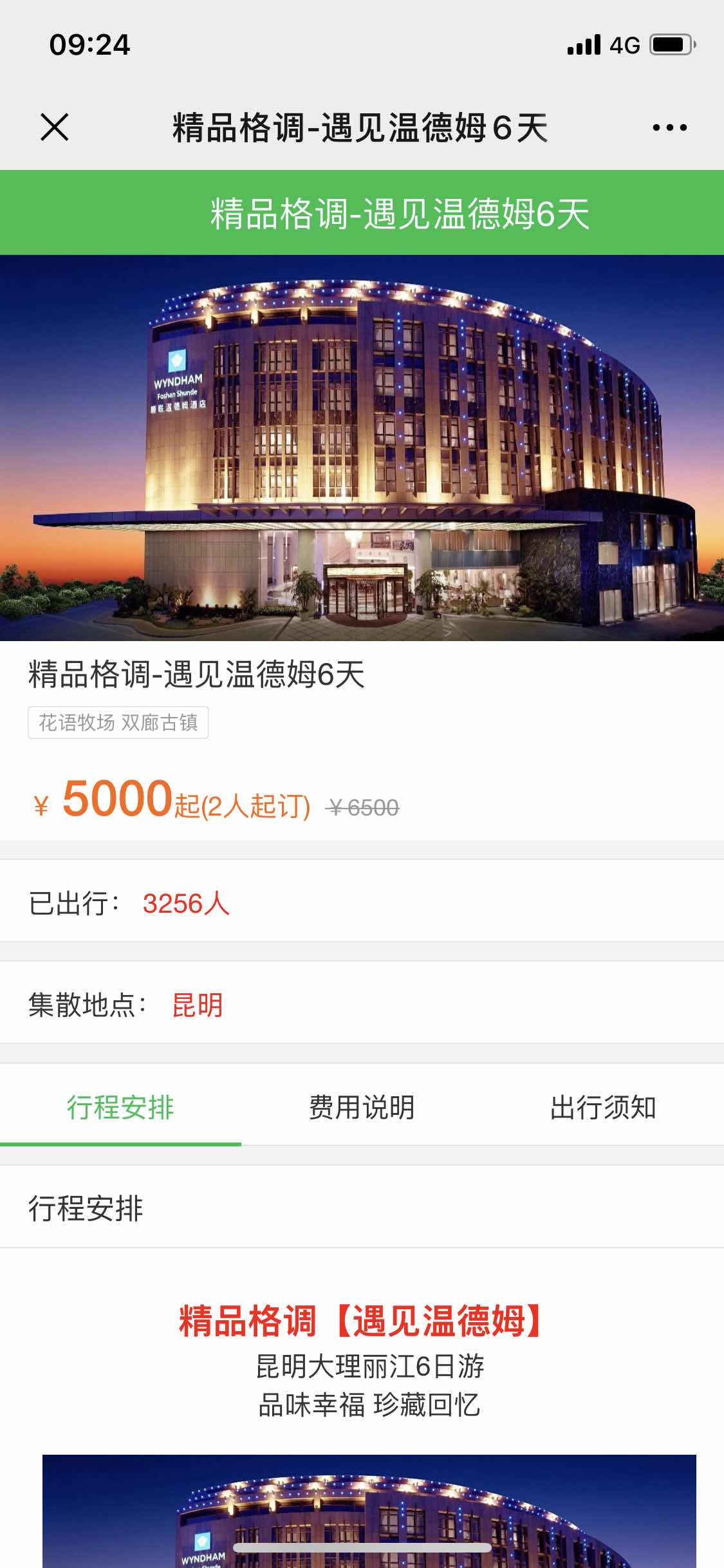Image resolution: width=724 pixels, height=1568 pixels.
Task: View the Wyndham hotel banner photo
Action: (362, 448)
